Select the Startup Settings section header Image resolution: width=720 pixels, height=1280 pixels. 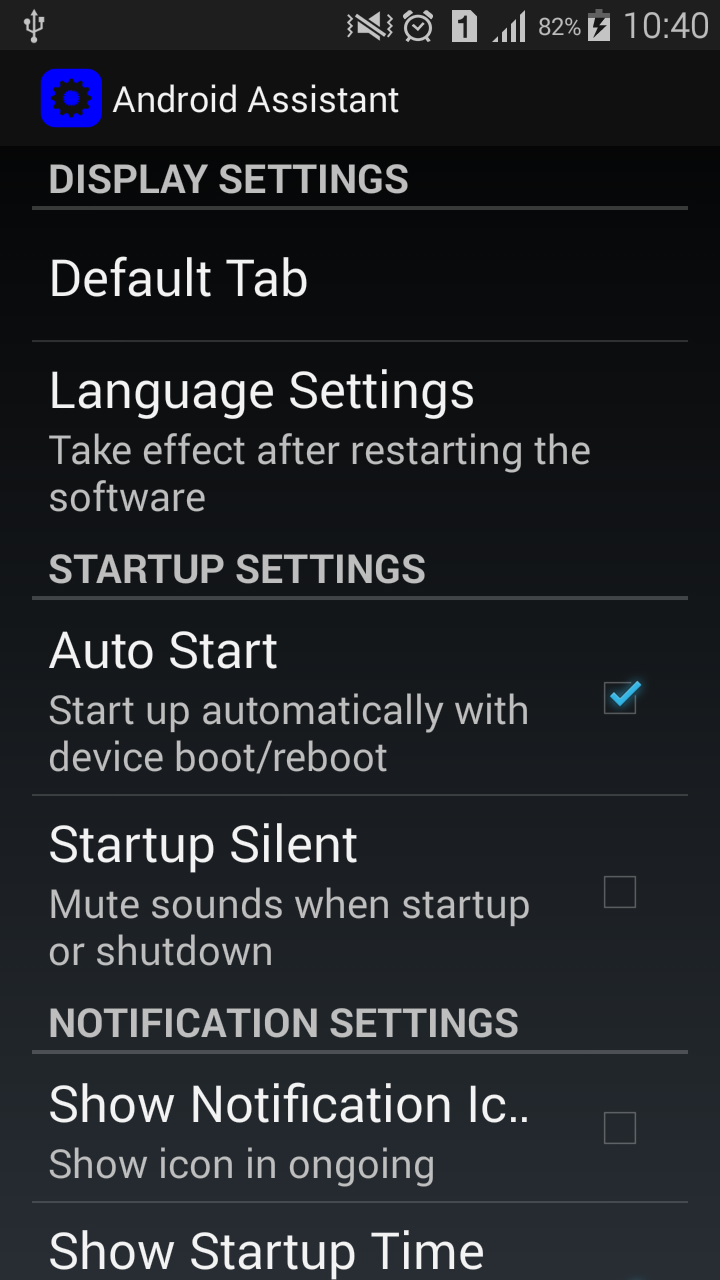pyautogui.click(x=237, y=568)
